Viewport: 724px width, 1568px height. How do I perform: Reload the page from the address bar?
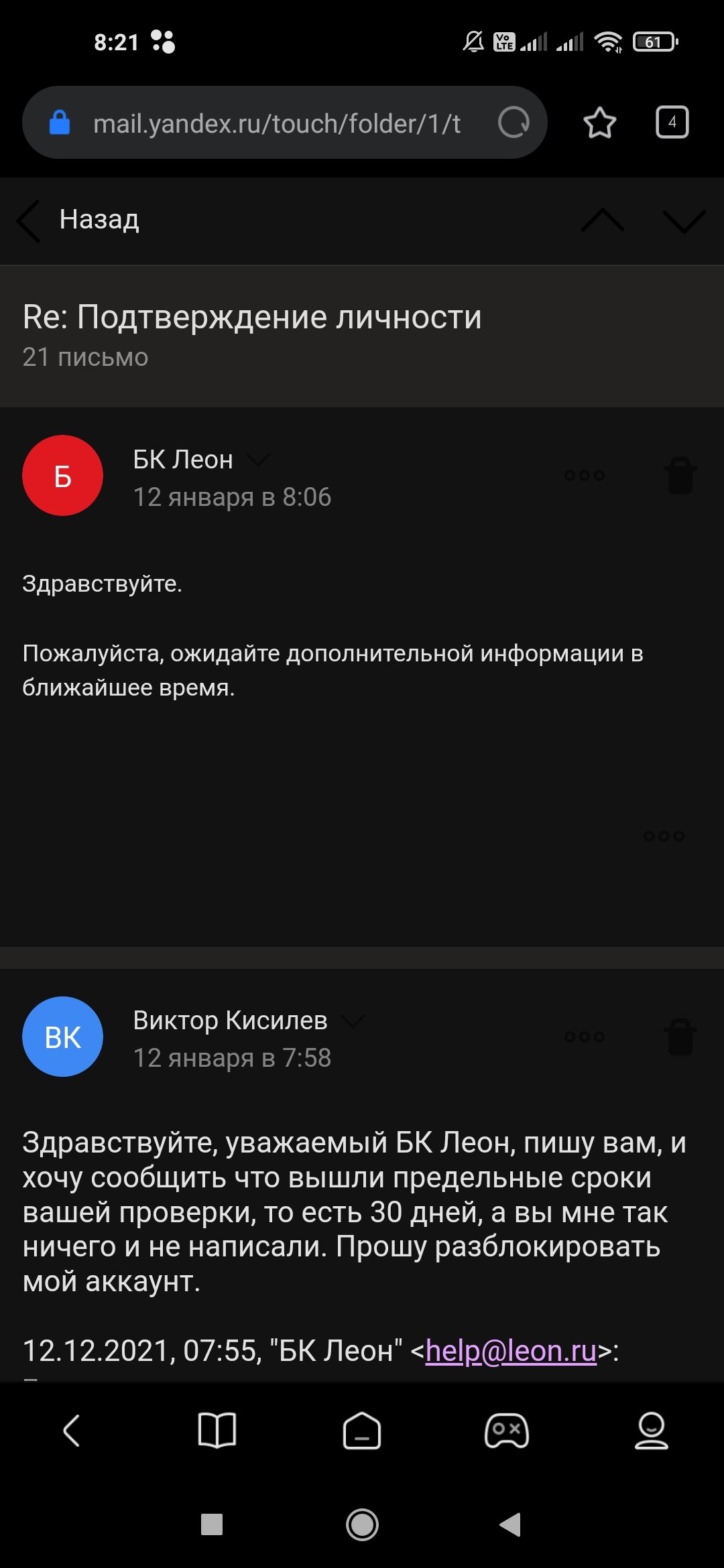[x=514, y=123]
